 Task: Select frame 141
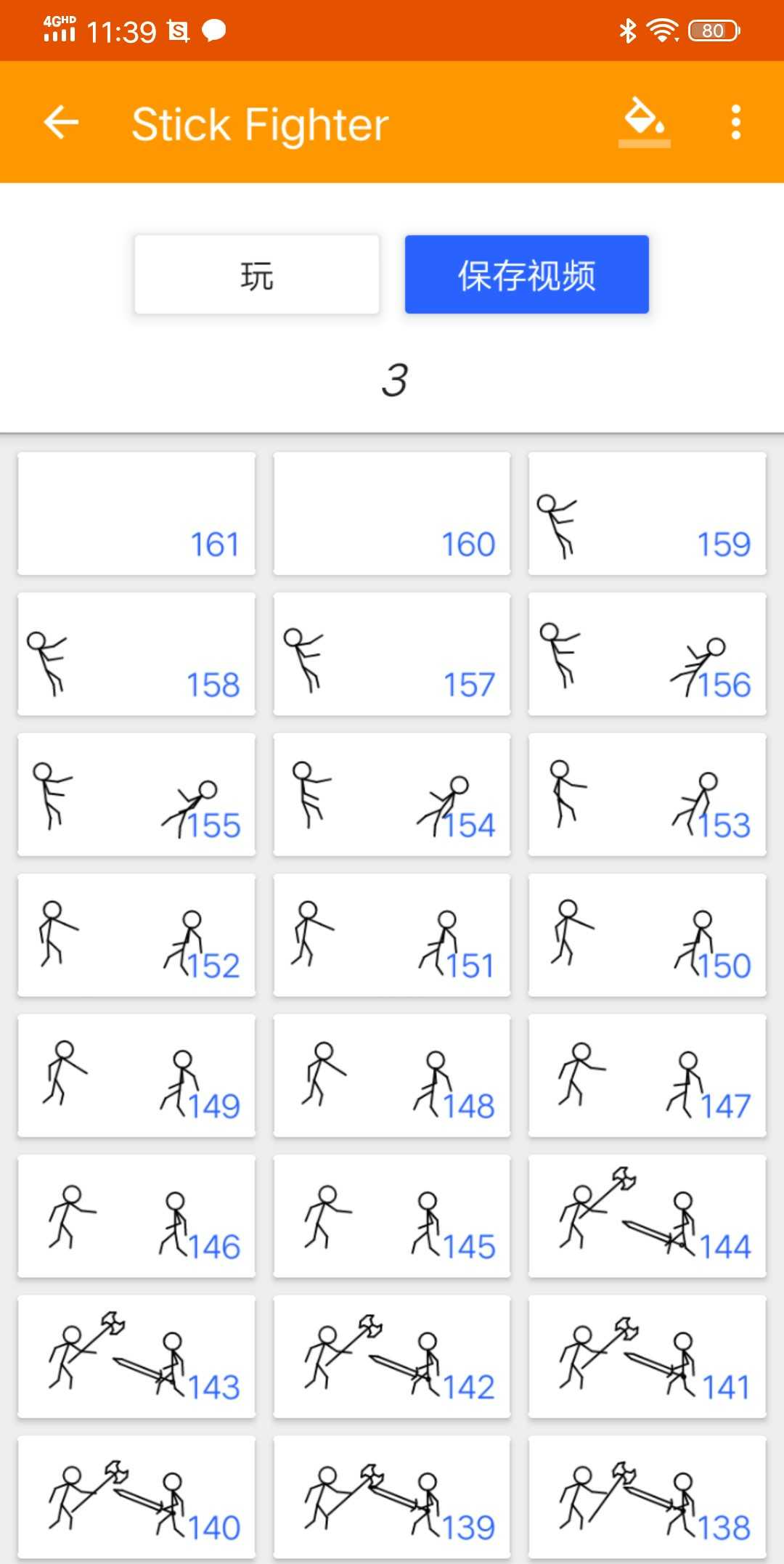(647, 1356)
